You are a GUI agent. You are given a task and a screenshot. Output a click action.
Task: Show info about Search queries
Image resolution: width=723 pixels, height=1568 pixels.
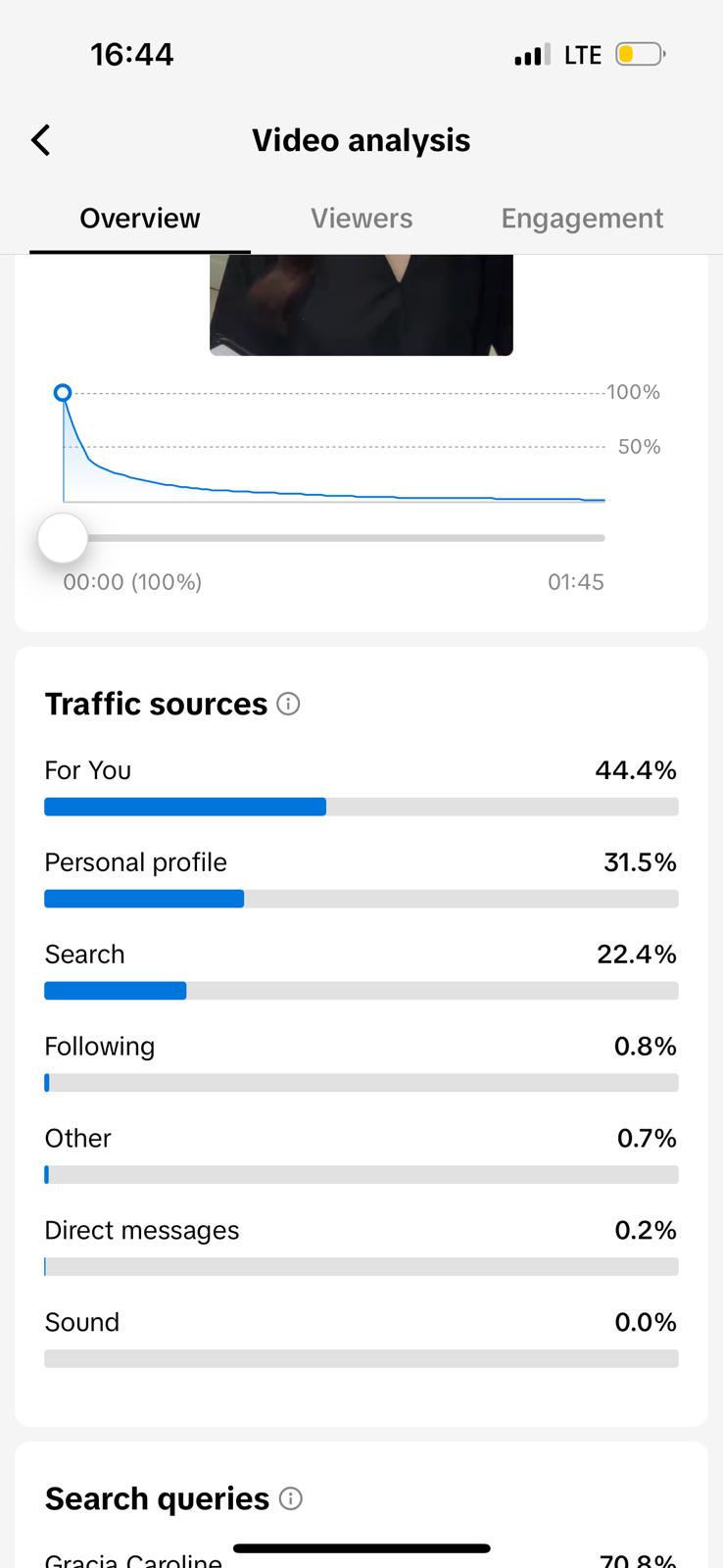point(291,1498)
